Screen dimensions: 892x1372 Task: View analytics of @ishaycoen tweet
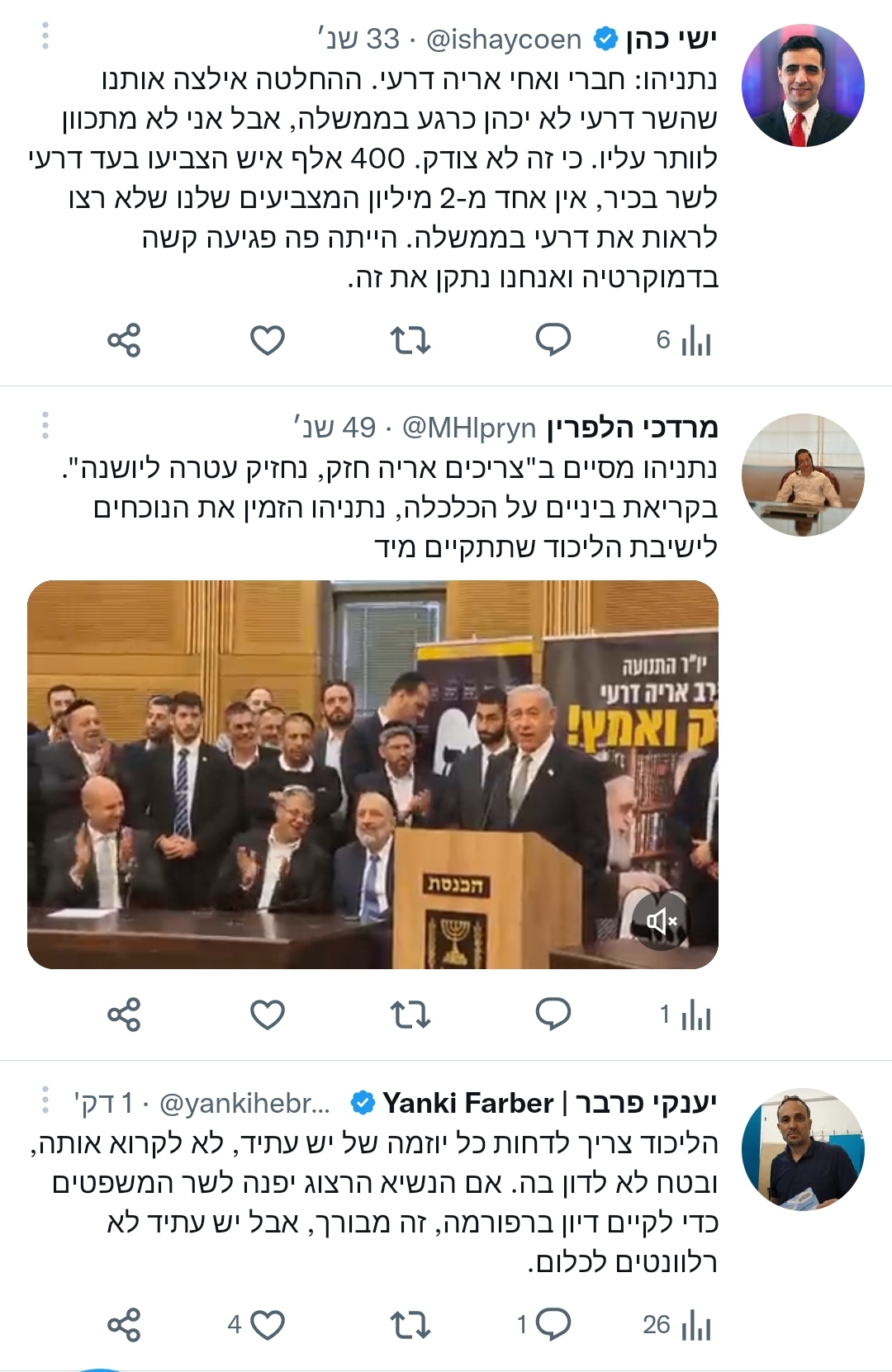click(x=686, y=340)
